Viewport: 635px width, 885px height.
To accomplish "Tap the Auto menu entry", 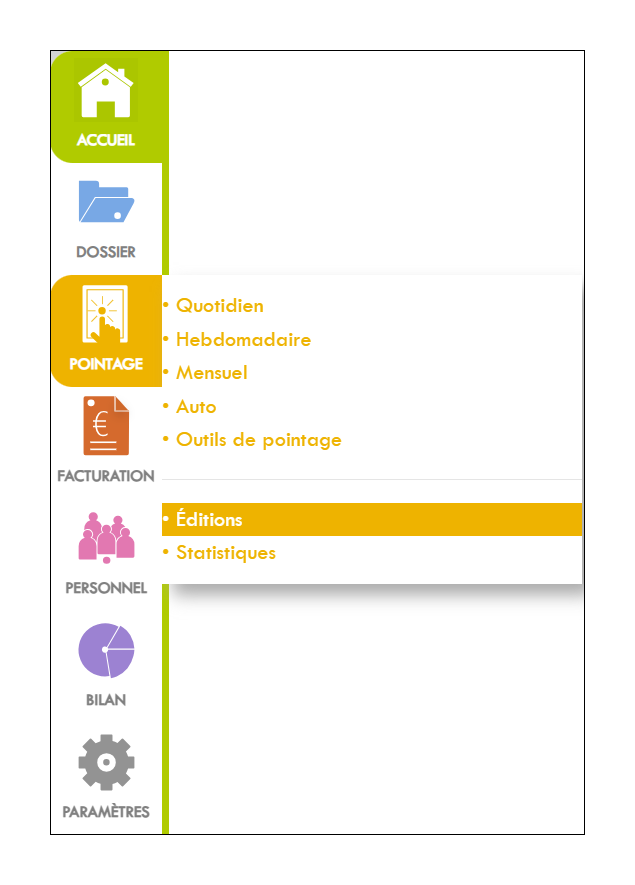I will pyautogui.click(x=196, y=407).
